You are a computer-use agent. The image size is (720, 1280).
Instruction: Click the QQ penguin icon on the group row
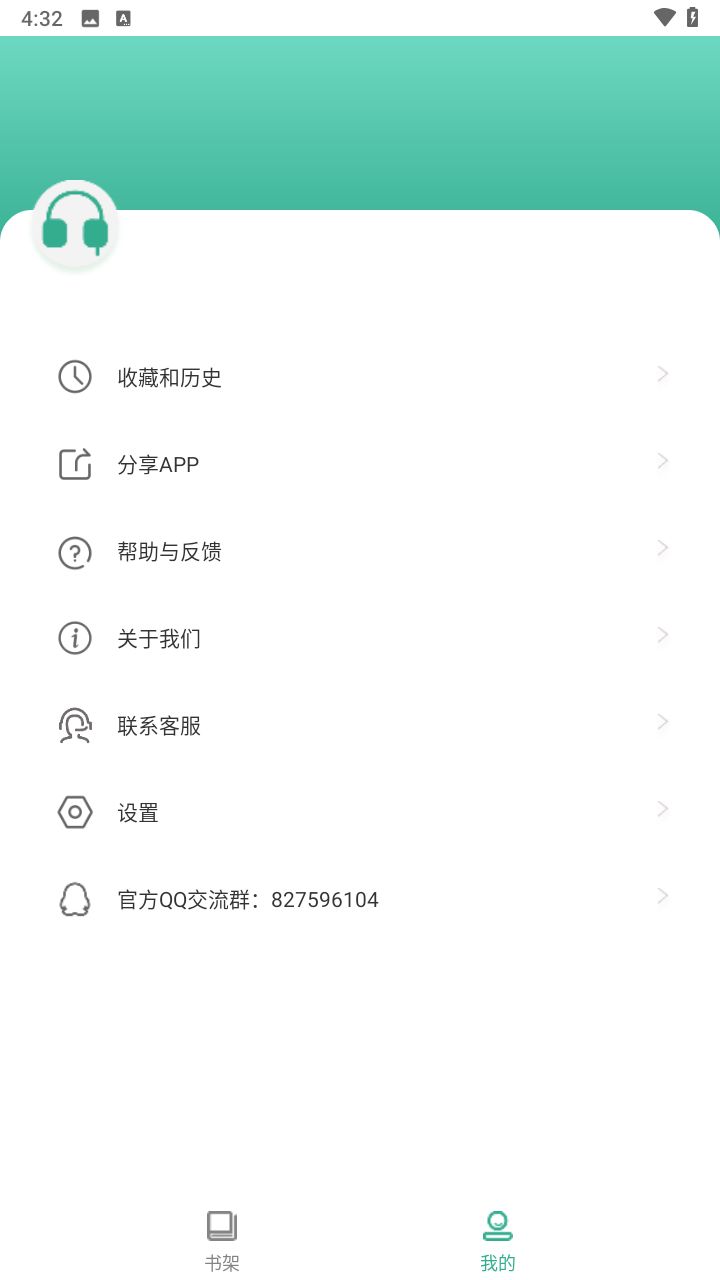(74, 899)
